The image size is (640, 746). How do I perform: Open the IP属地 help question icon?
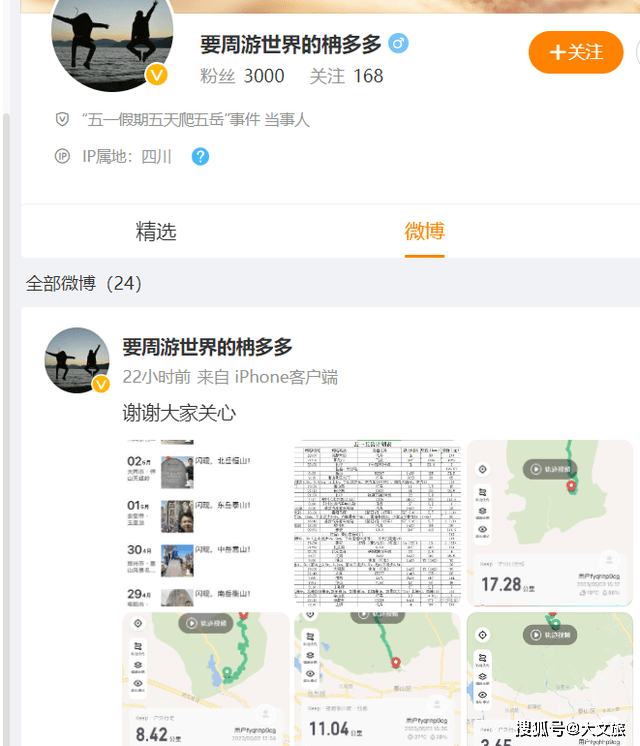pos(200,156)
